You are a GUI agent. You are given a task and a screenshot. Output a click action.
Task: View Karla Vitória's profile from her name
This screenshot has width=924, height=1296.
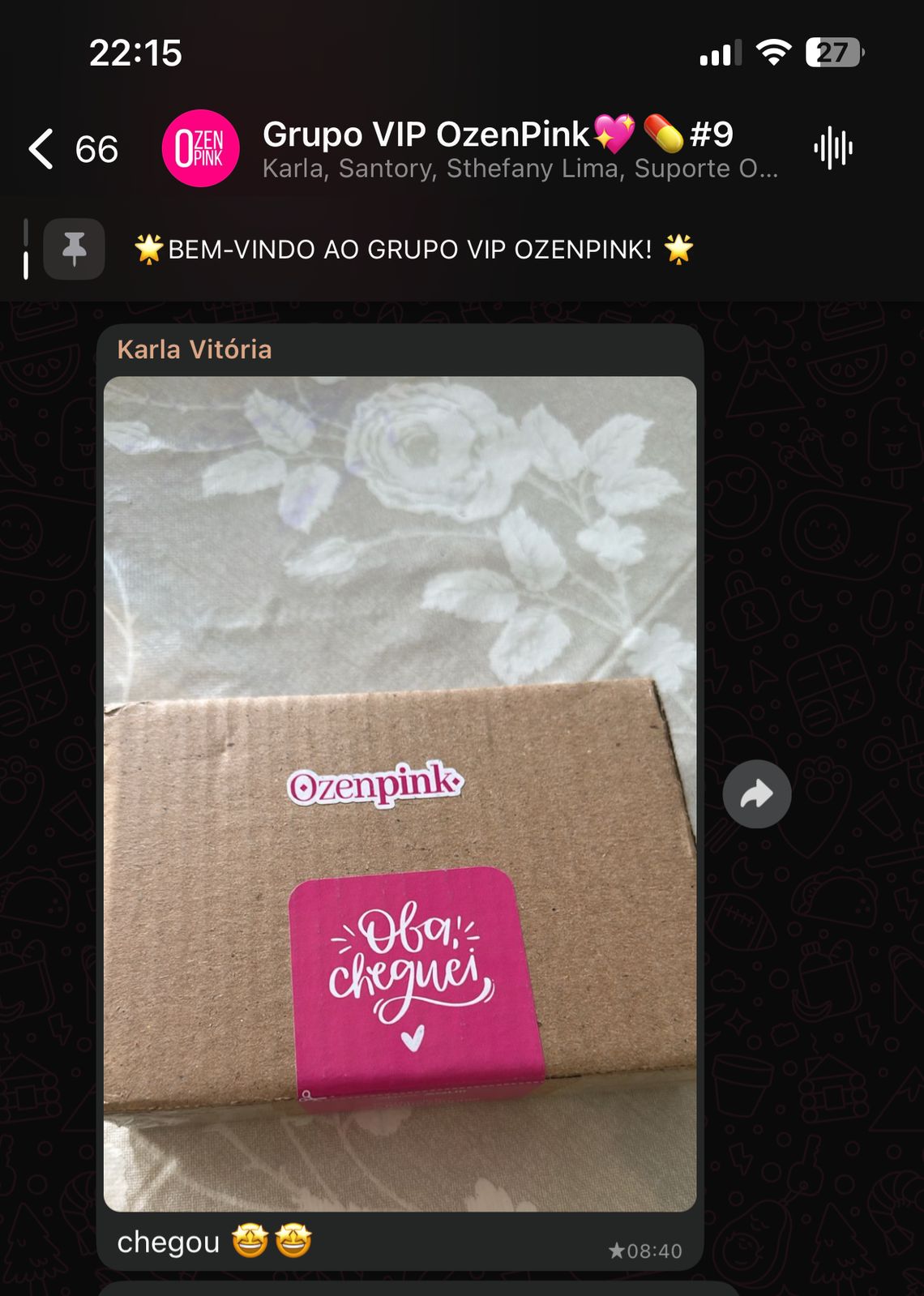coord(195,349)
